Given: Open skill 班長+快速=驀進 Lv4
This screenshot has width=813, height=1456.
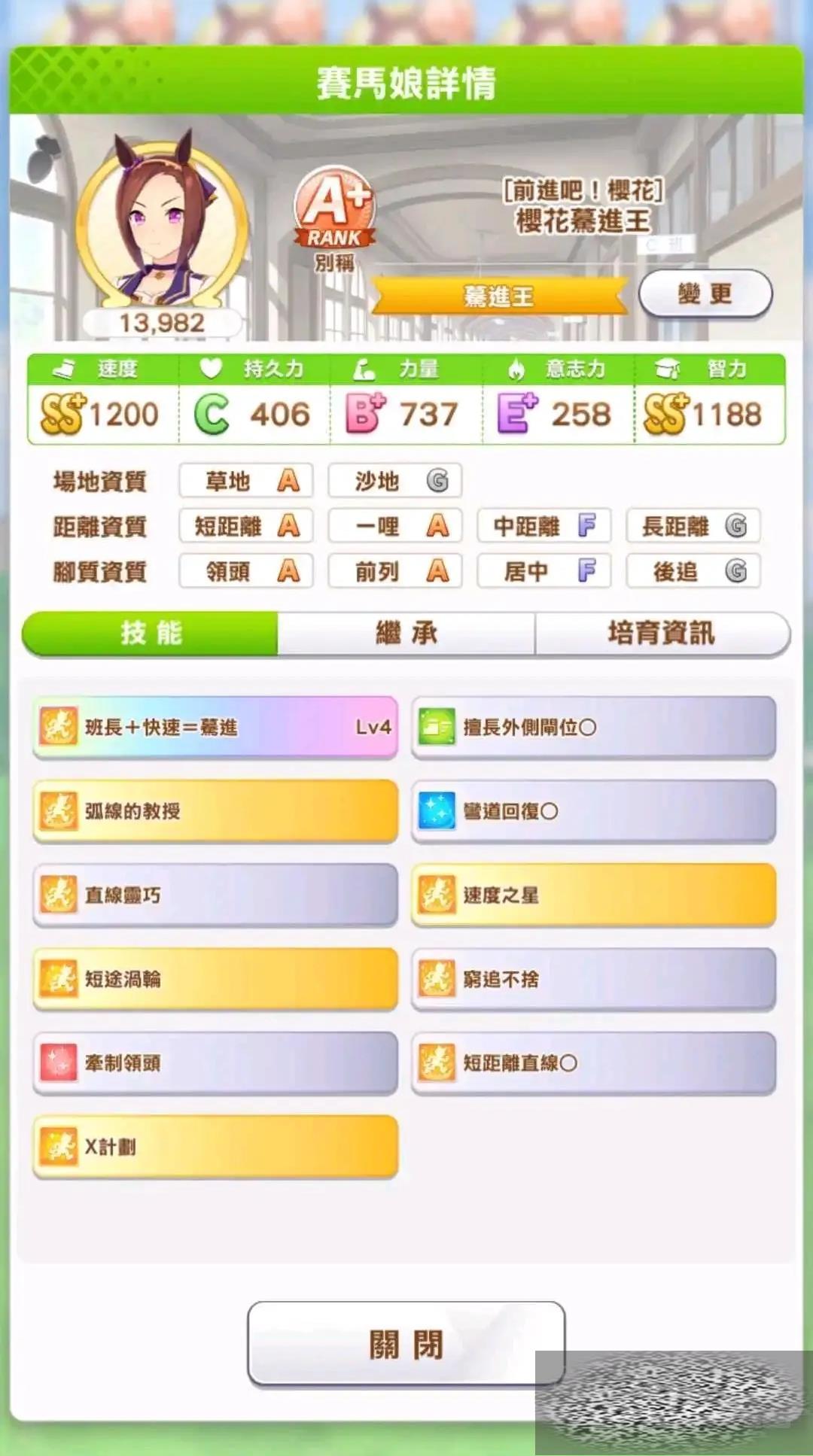Looking at the screenshot, I should point(215,727).
